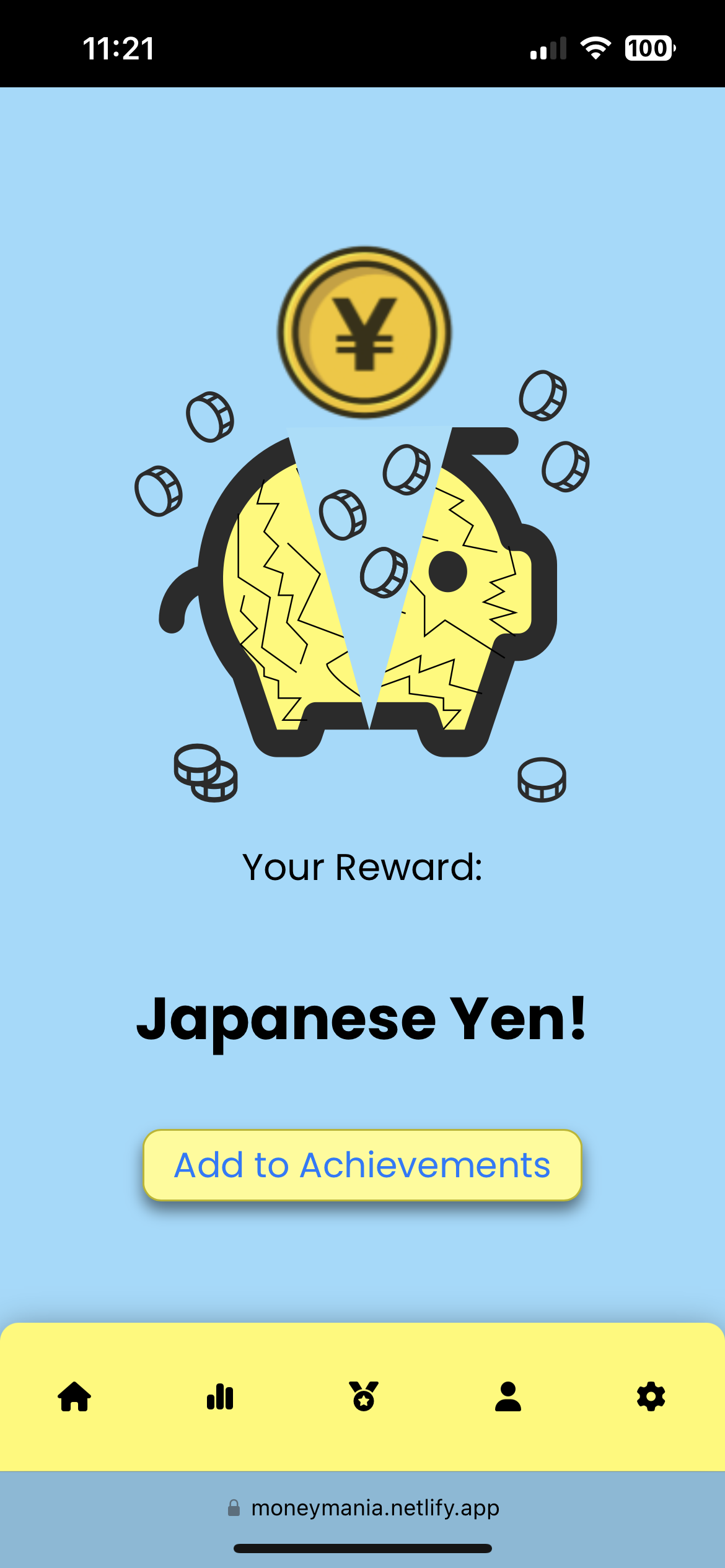The height and width of the screenshot is (1568, 725).
Task: Switch to the achievements medal tab
Action: tap(364, 1397)
